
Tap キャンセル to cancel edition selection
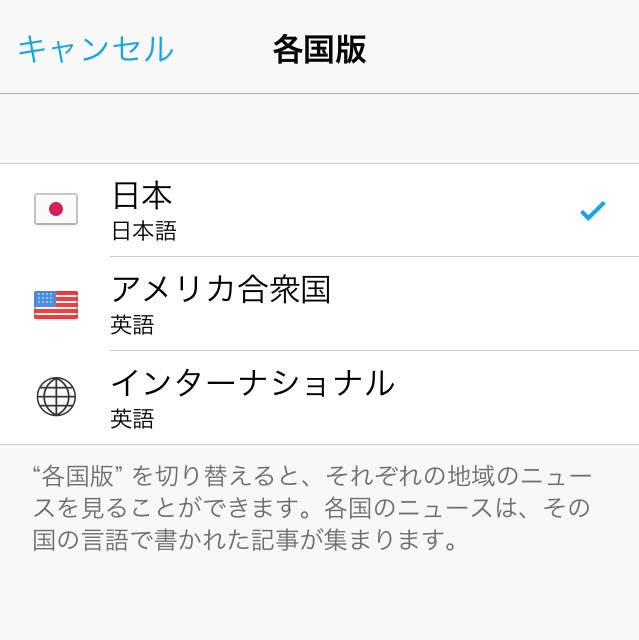(x=96, y=49)
